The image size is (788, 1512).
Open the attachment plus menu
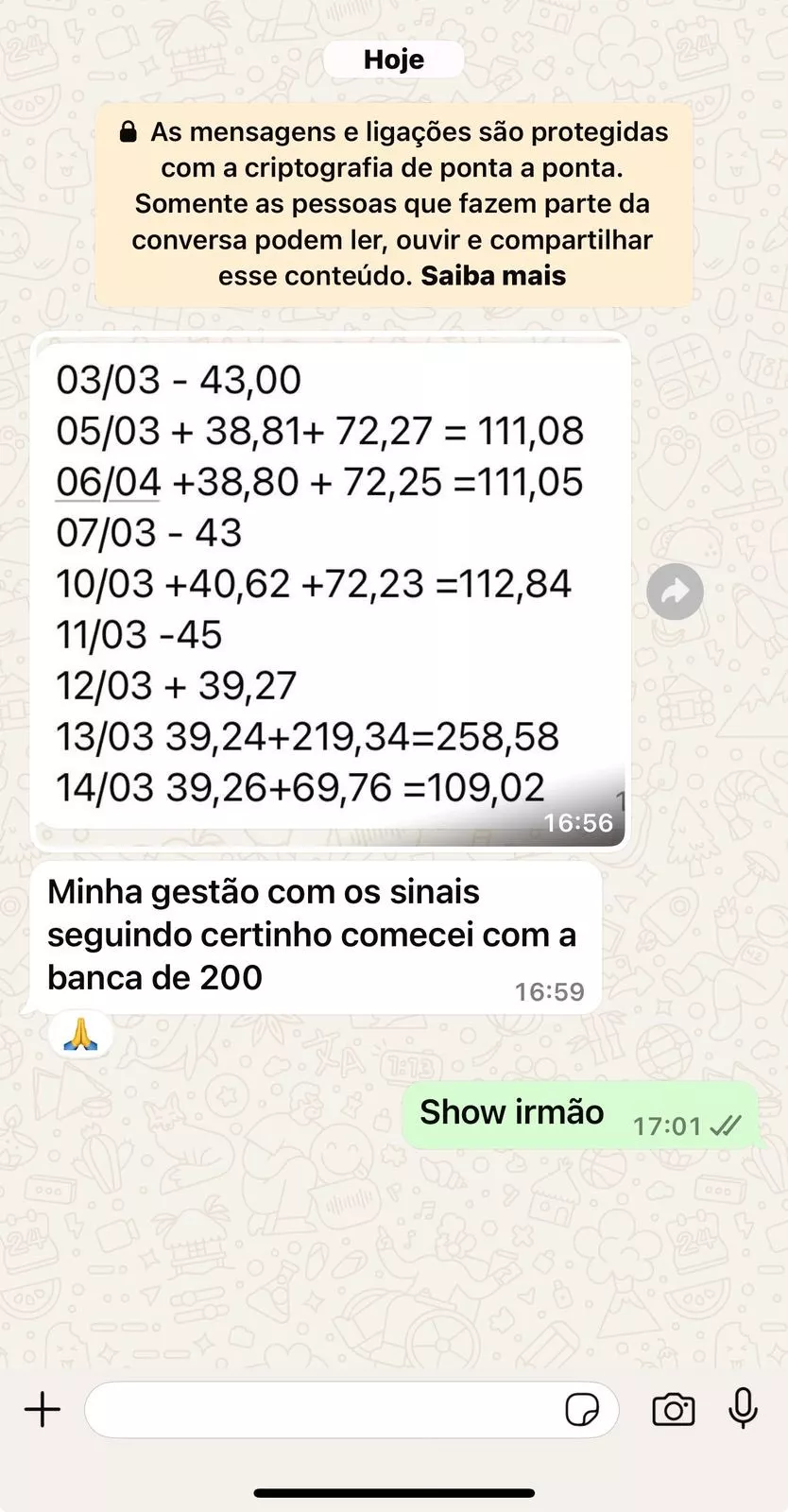pyautogui.click(x=43, y=1409)
